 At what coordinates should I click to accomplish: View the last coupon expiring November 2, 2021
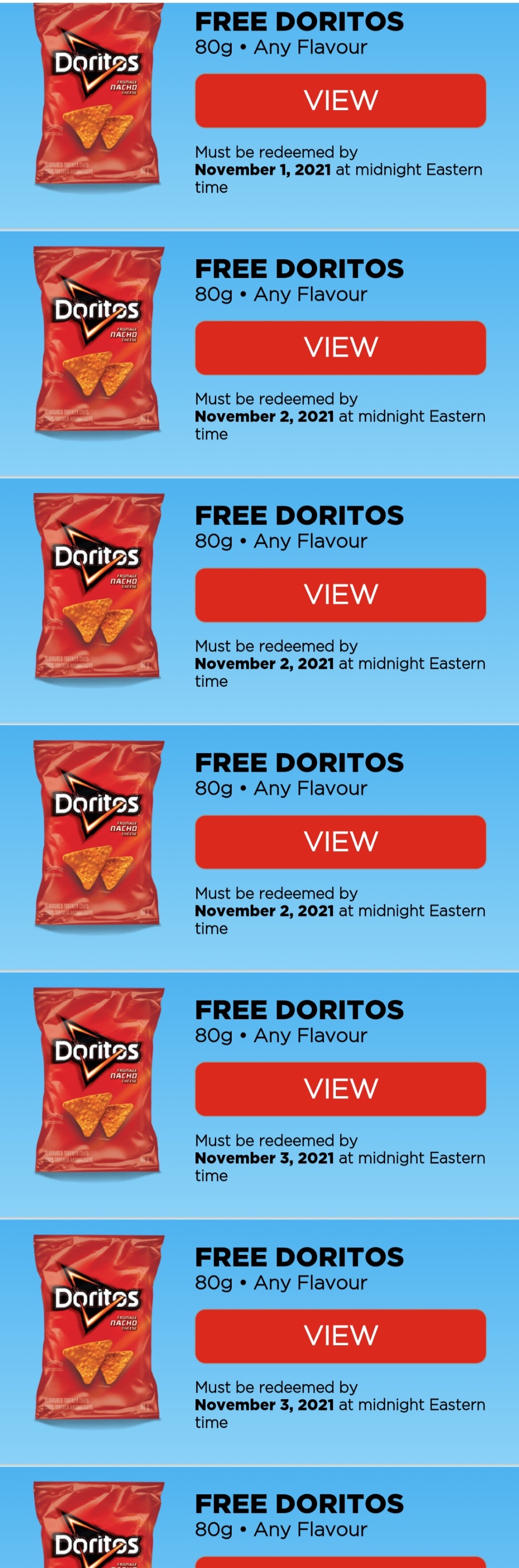tap(340, 842)
